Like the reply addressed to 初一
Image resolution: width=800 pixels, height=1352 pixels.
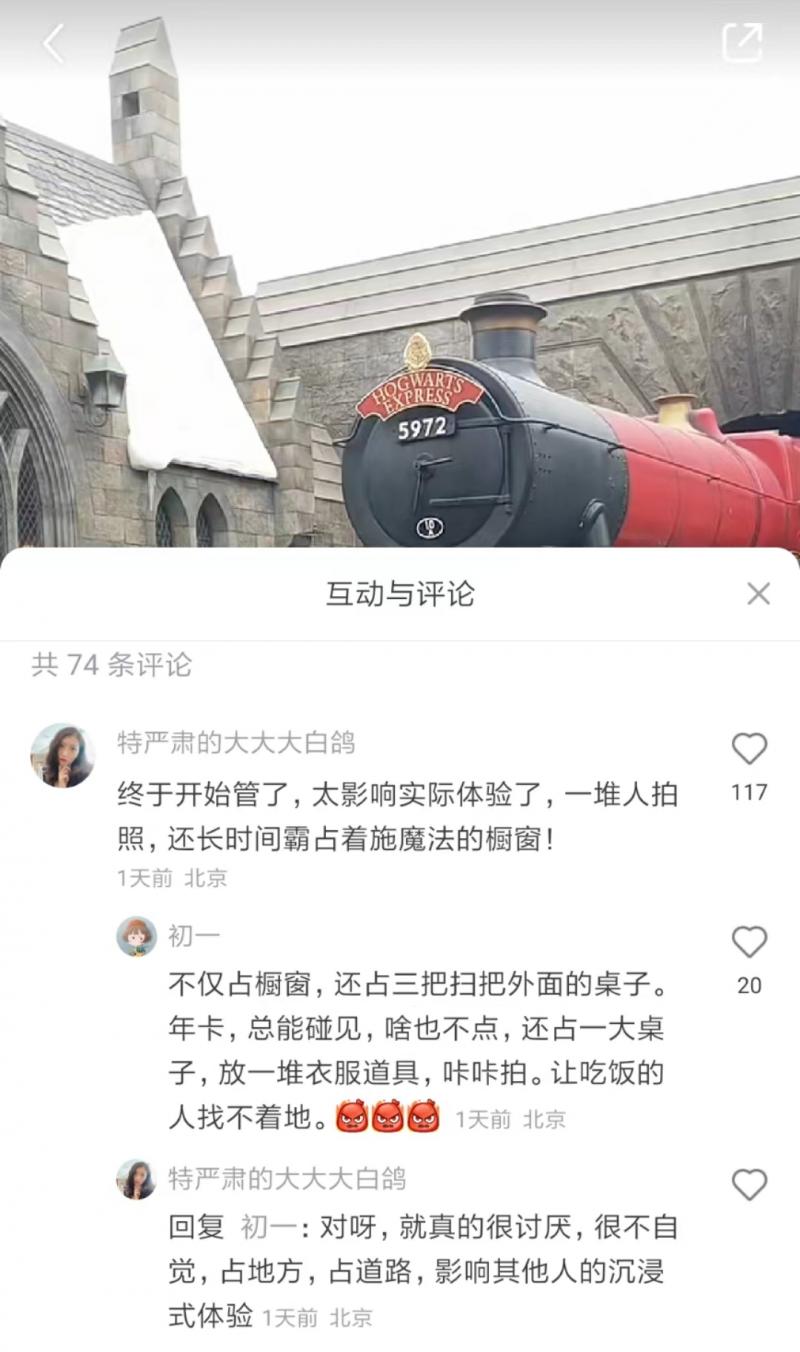coord(749,1185)
